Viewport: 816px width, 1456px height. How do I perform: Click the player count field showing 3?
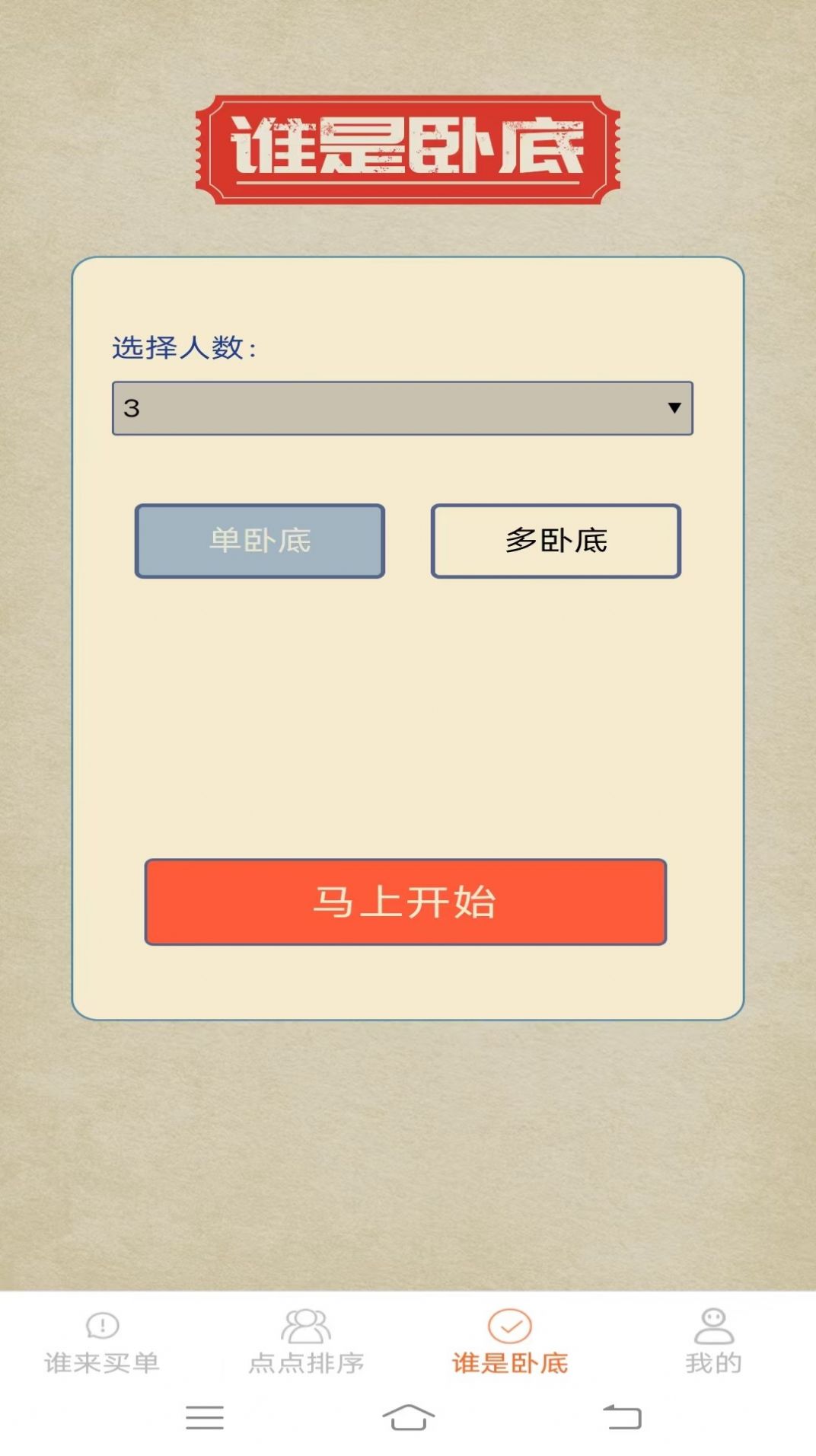click(403, 409)
